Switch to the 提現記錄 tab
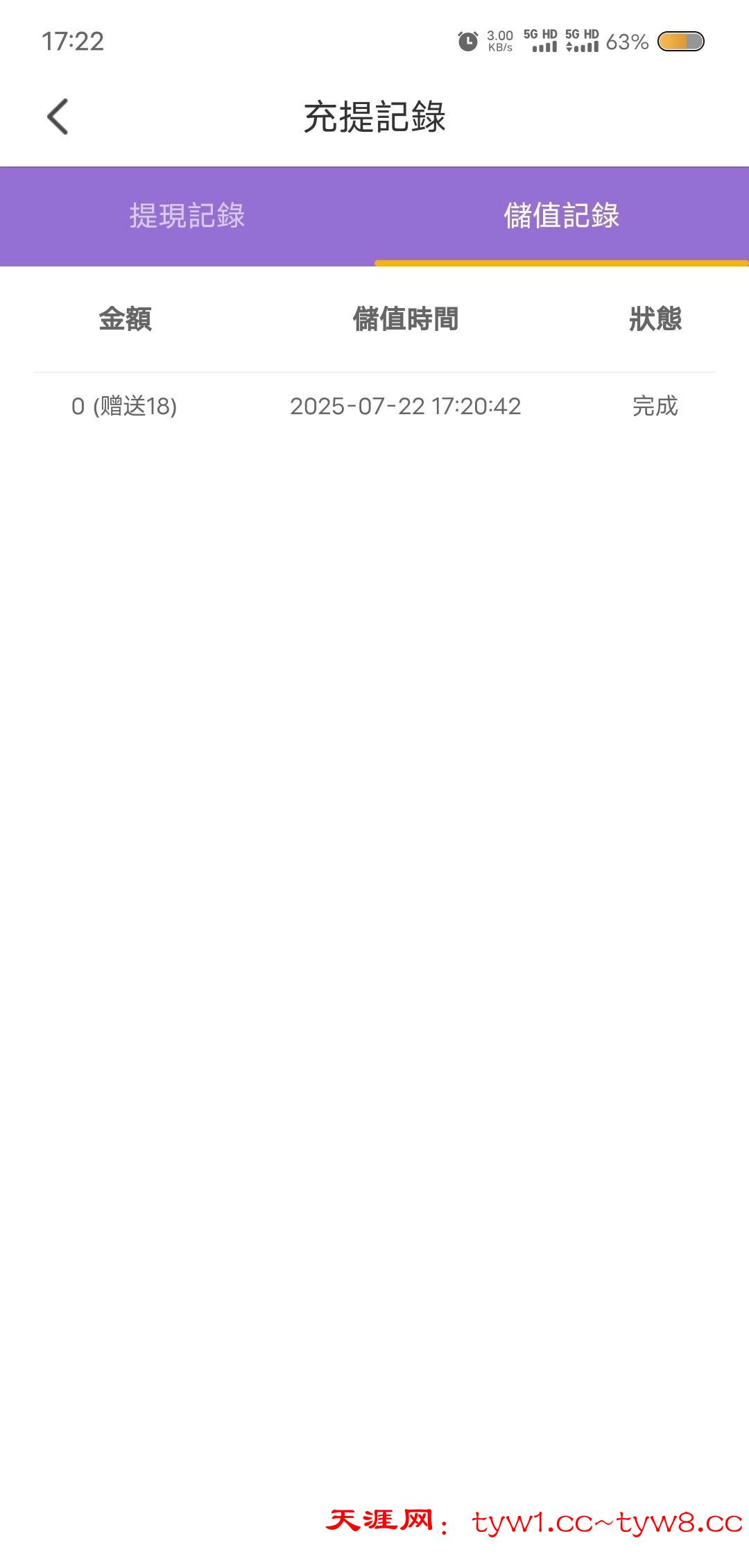 (x=187, y=216)
